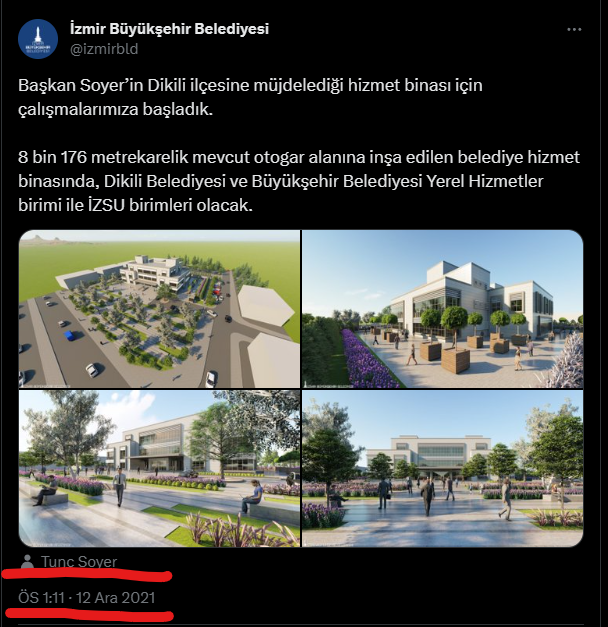
Task: View the aerial site plan render image
Action: click(x=160, y=309)
